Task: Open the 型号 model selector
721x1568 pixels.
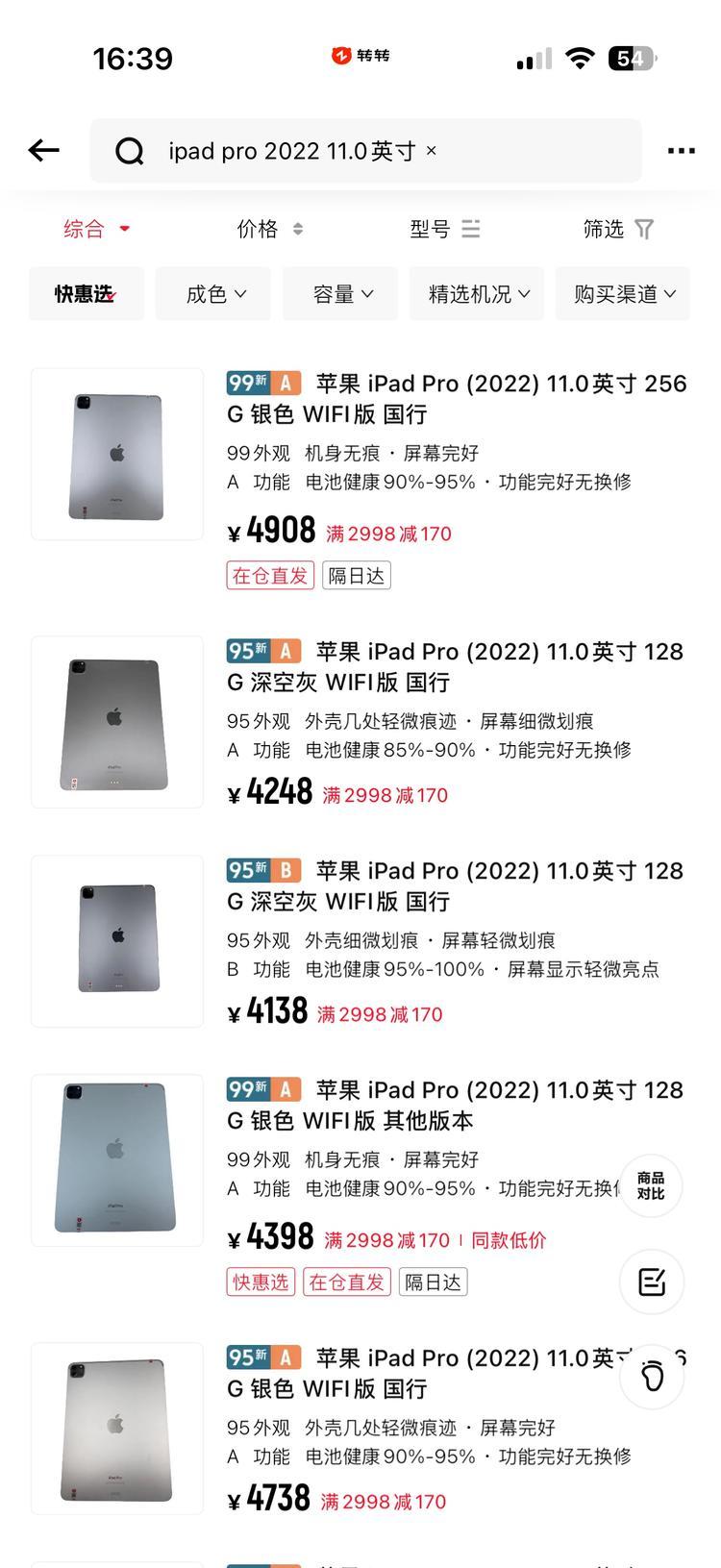Action: (444, 229)
